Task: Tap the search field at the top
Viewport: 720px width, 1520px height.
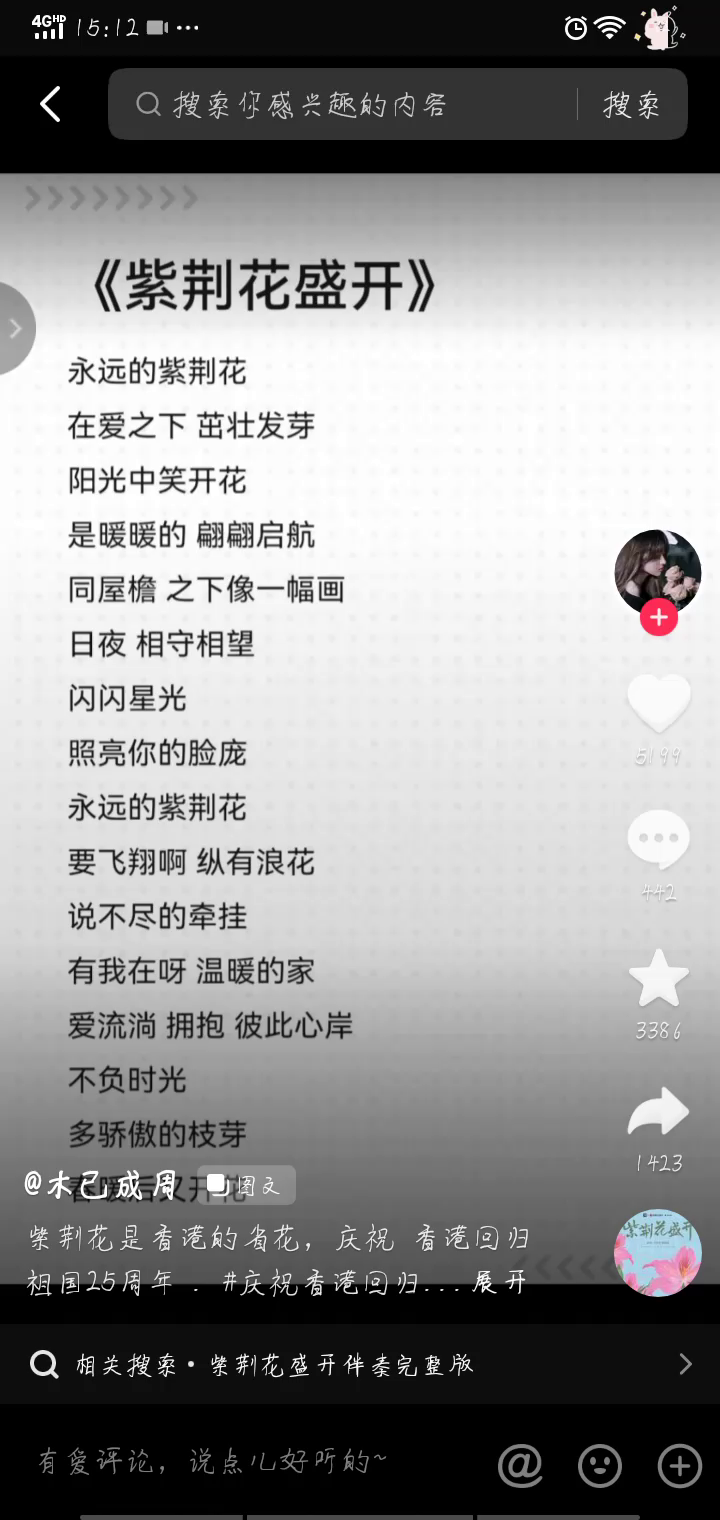Action: click(x=350, y=104)
